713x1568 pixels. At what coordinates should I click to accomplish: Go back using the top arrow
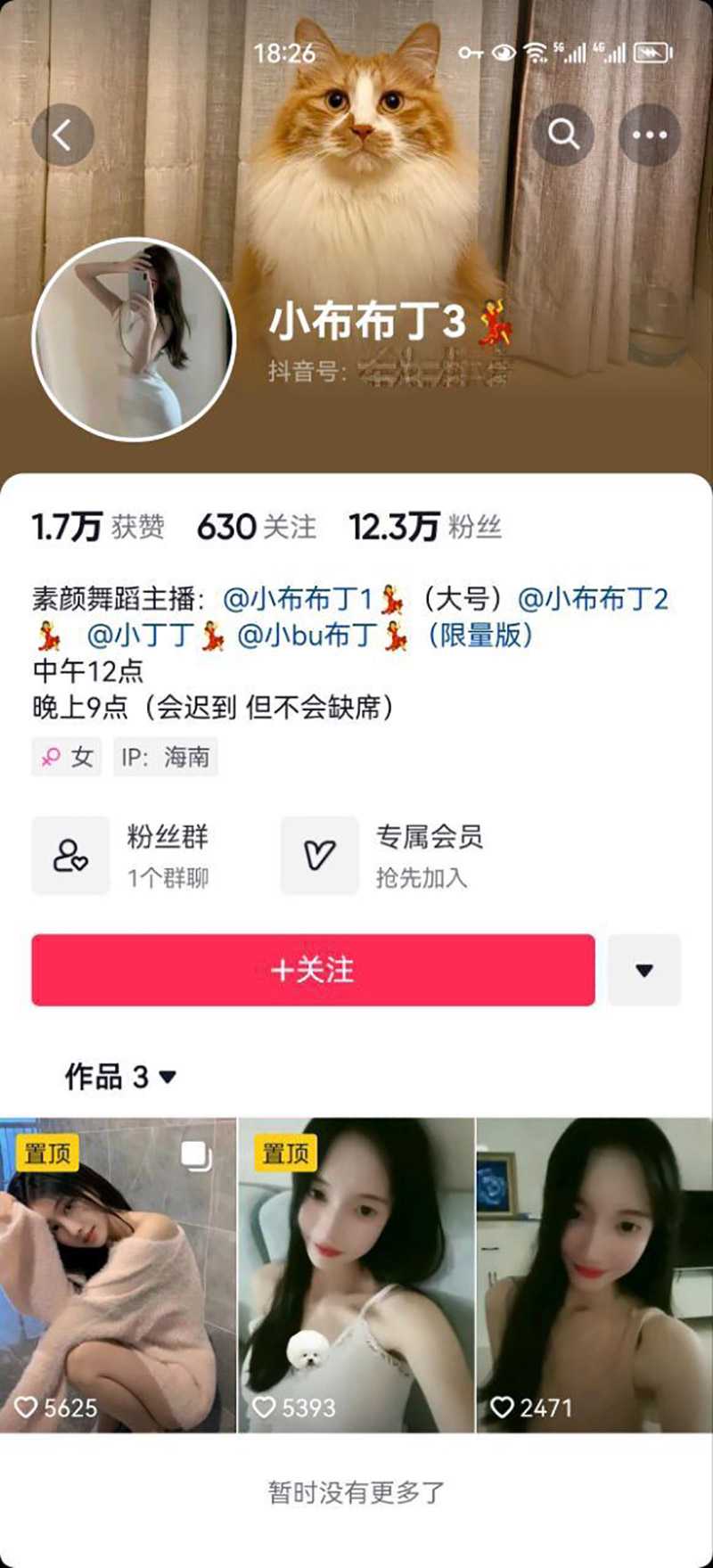pos(62,135)
